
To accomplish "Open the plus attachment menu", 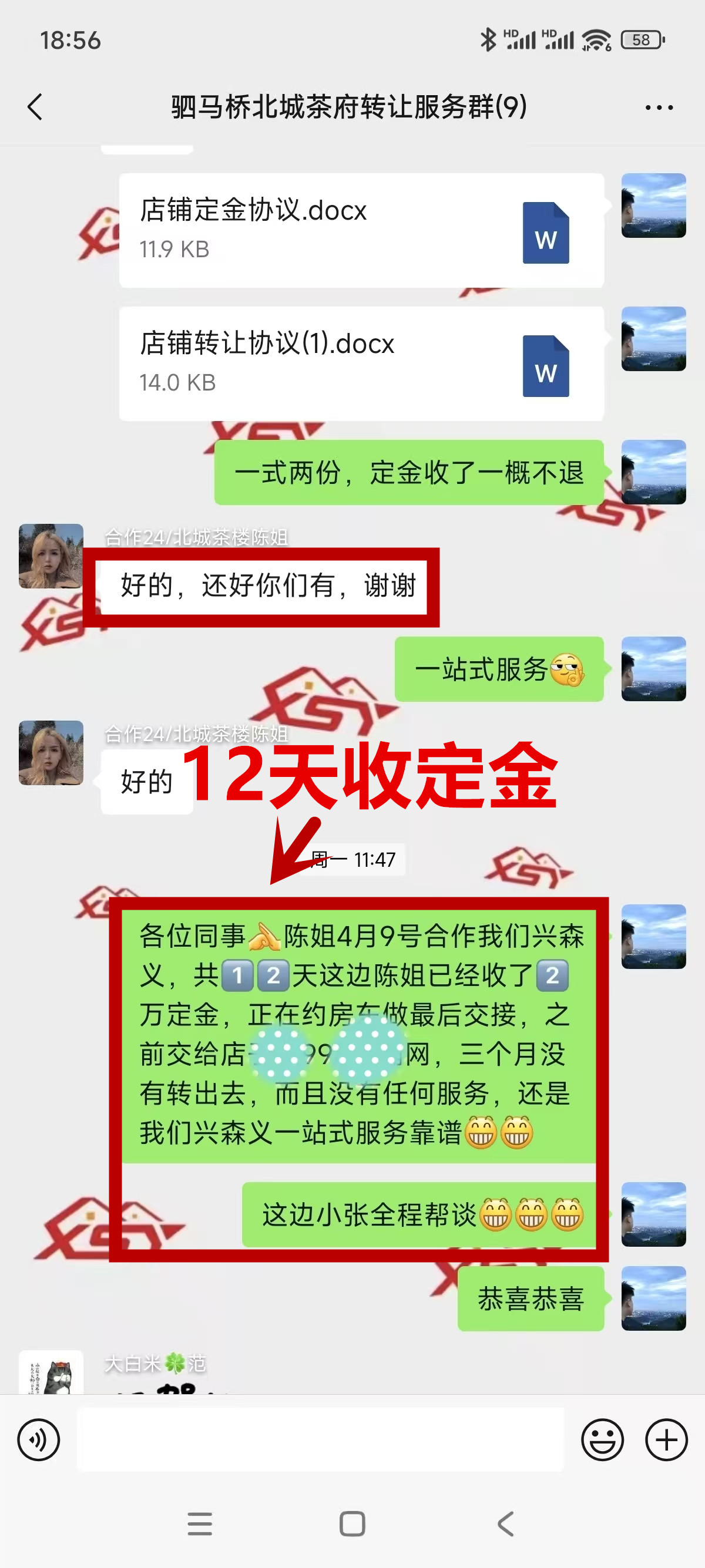I will click(x=666, y=1439).
